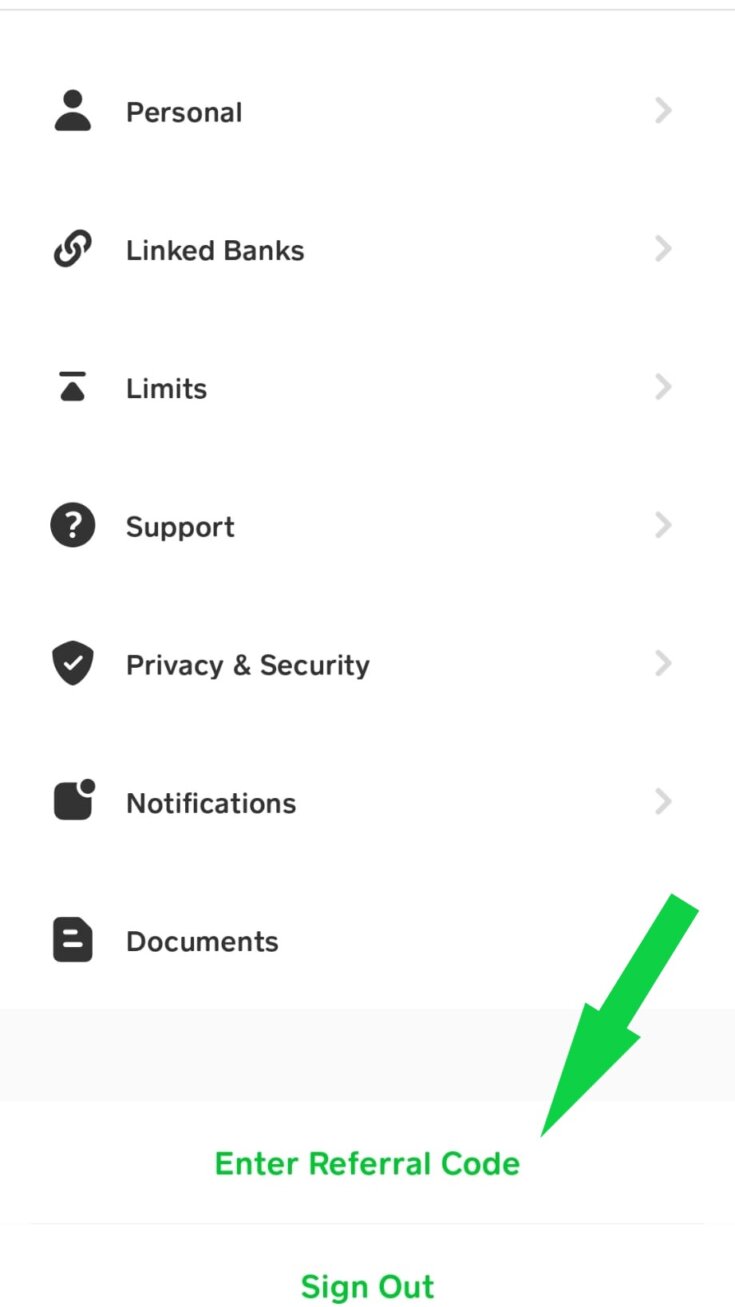Click the Documents file icon
Screen dimensions: 735x1307
click(x=72, y=940)
